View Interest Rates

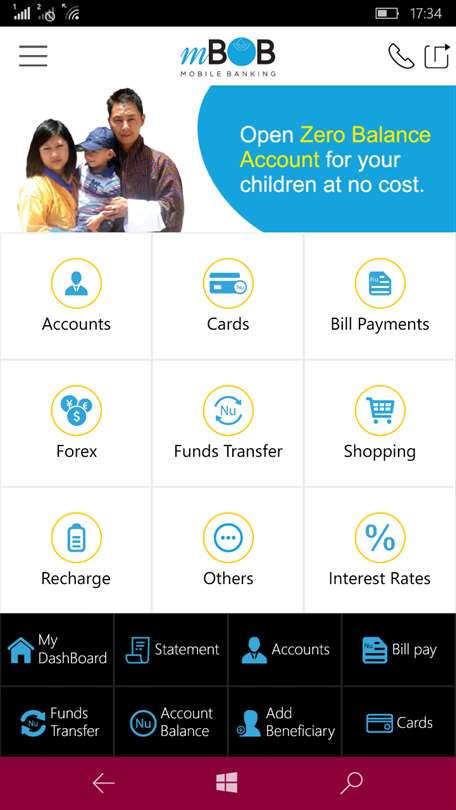click(x=380, y=550)
